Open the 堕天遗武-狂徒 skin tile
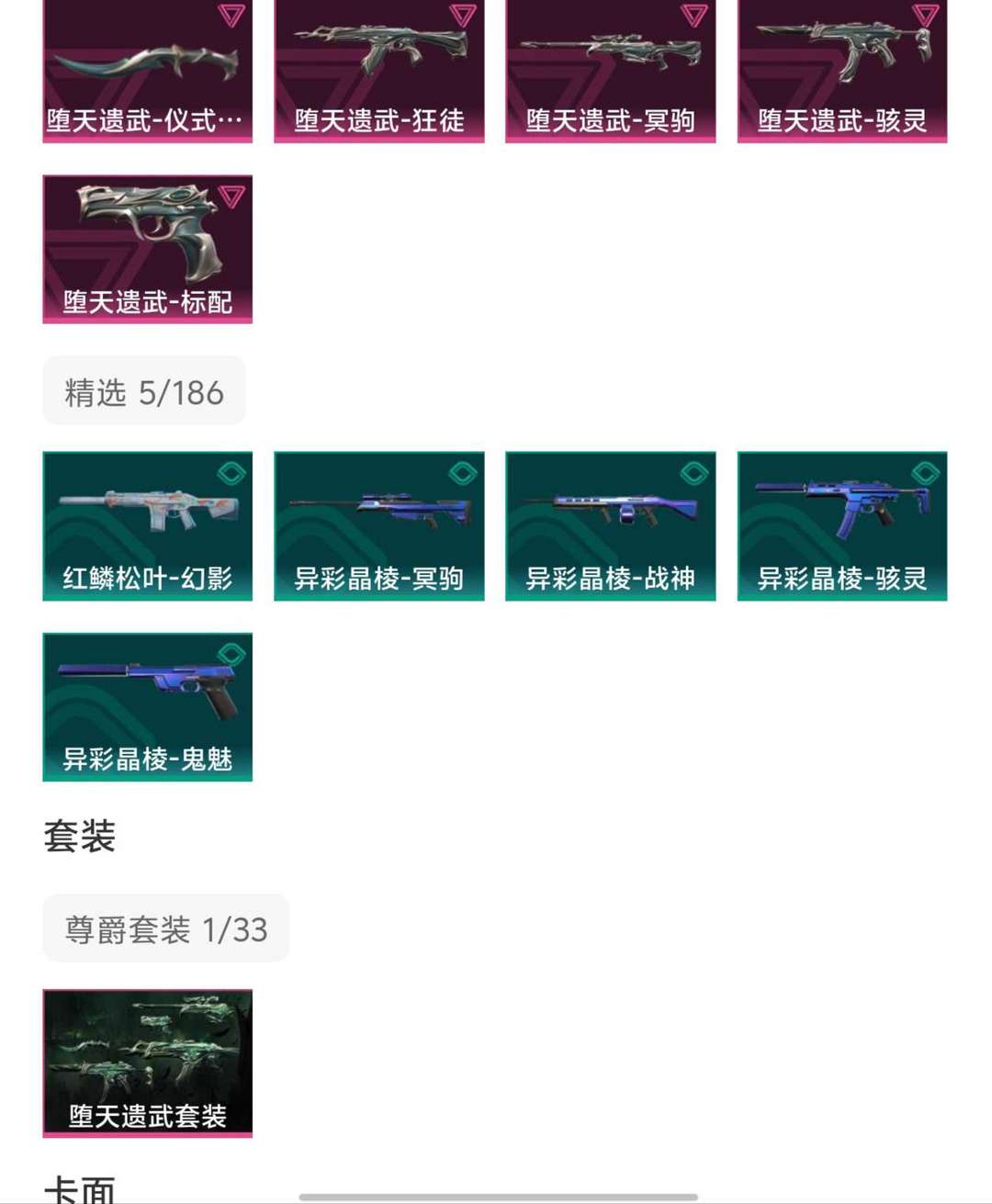The image size is (992, 1204). pos(378,72)
